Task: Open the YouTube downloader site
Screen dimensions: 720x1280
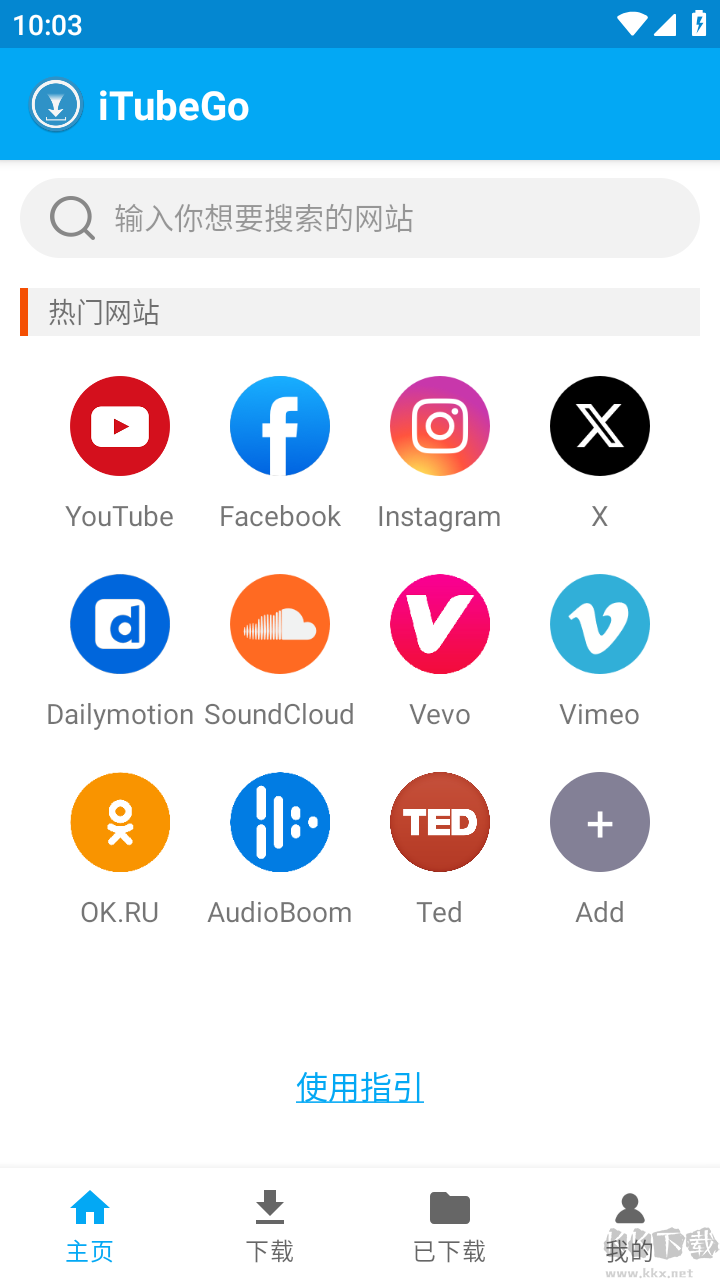Action: coord(120,426)
